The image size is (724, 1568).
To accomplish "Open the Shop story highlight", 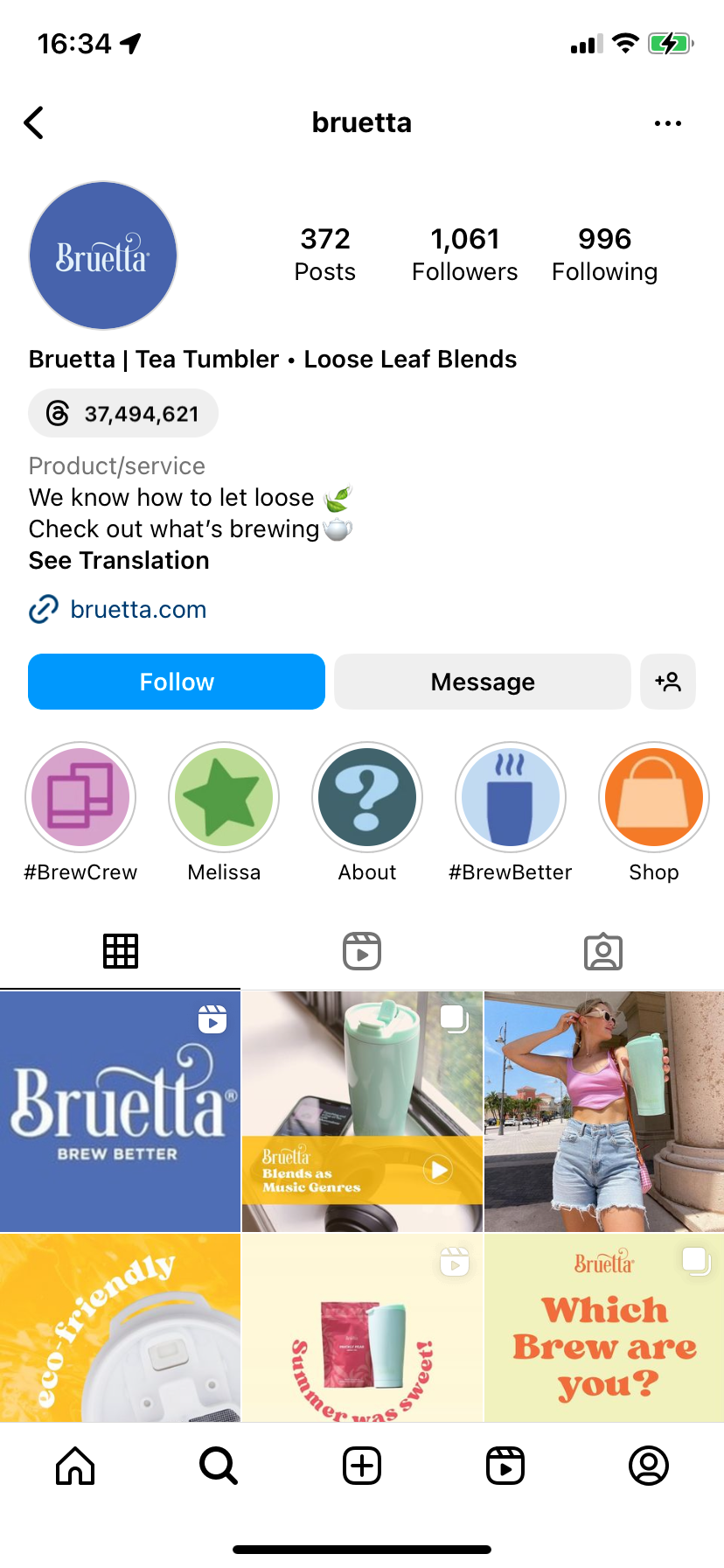I will 654,797.
